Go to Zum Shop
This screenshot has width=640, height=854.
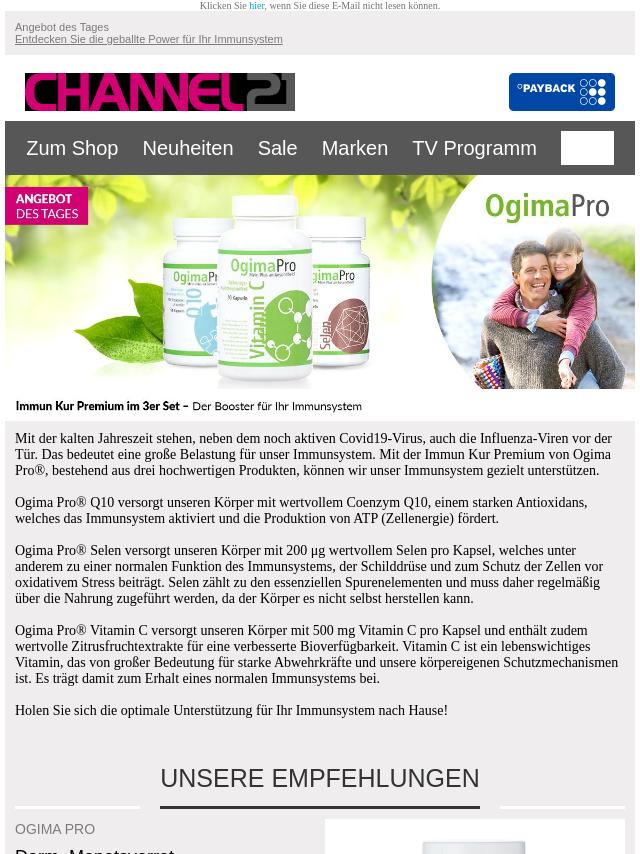click(72, 148)
